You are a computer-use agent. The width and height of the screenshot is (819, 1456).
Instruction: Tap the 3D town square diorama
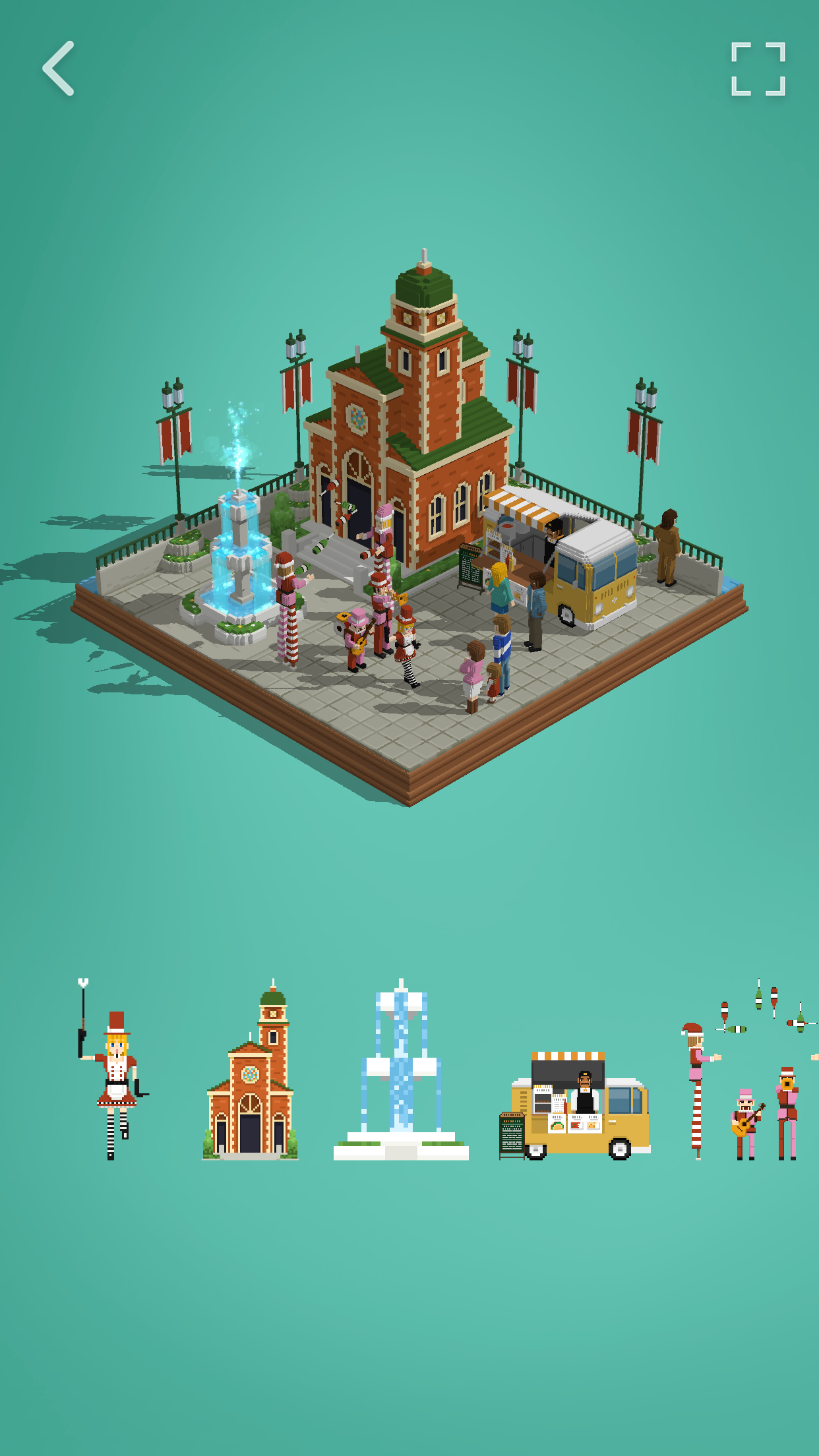(409, 561)
